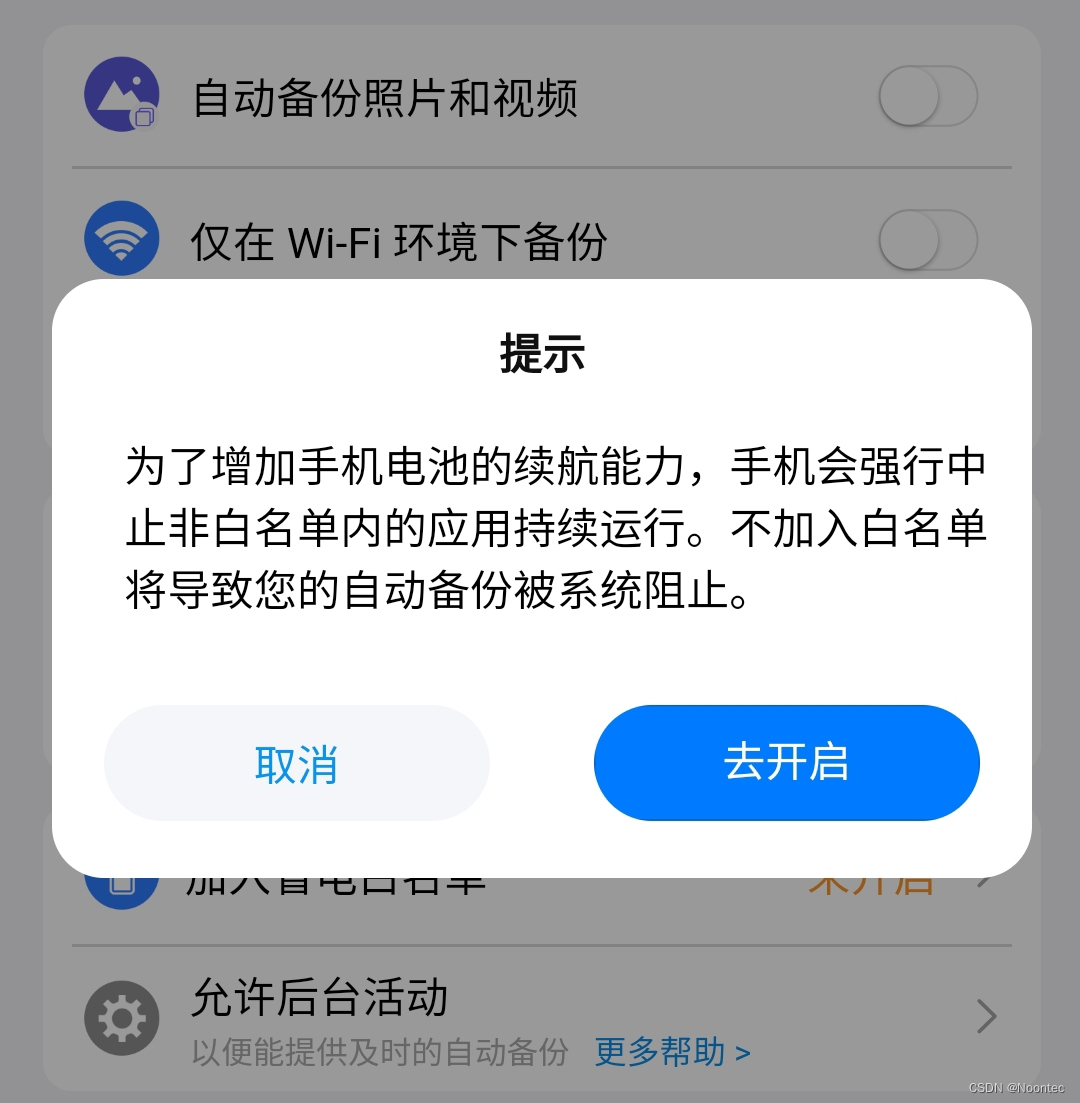
Task: Click the Wi-Fi icon next to 仅在 Wi-Fi 环境下备份
Action: (x=121, y=238)
